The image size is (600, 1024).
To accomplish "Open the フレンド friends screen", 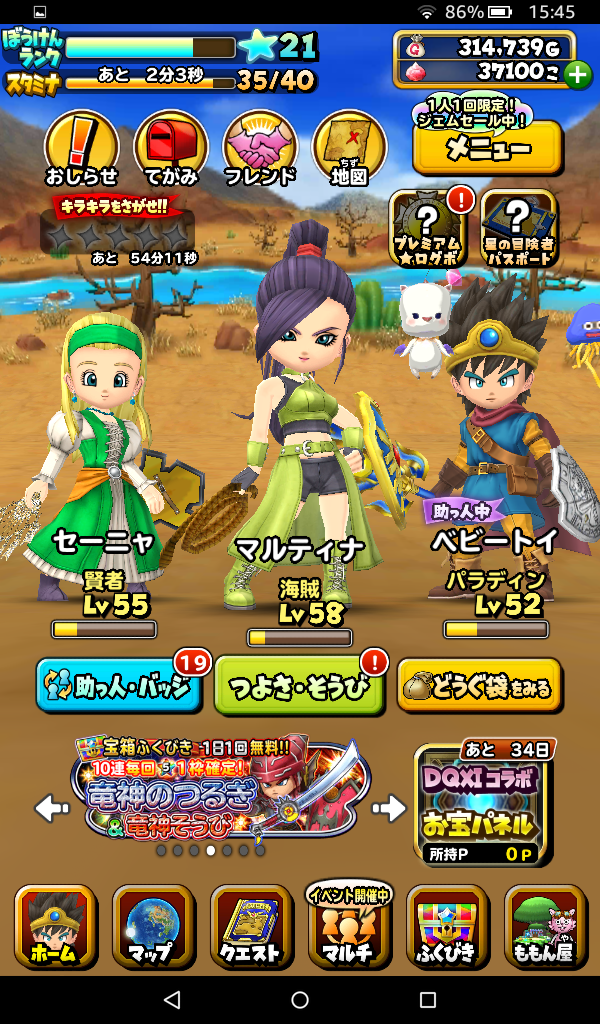I will click(260, 149).
